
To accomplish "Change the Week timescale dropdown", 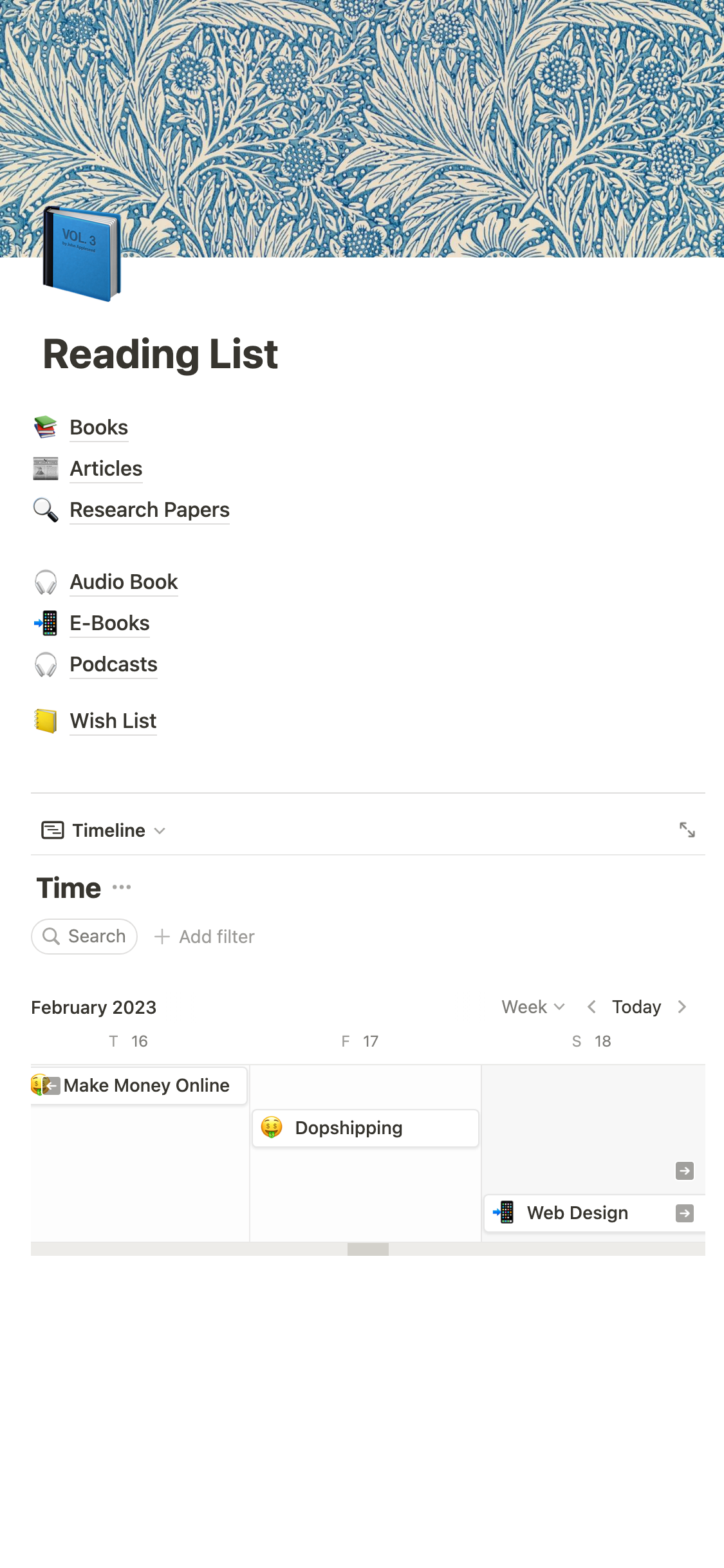I will [533, 1007].
